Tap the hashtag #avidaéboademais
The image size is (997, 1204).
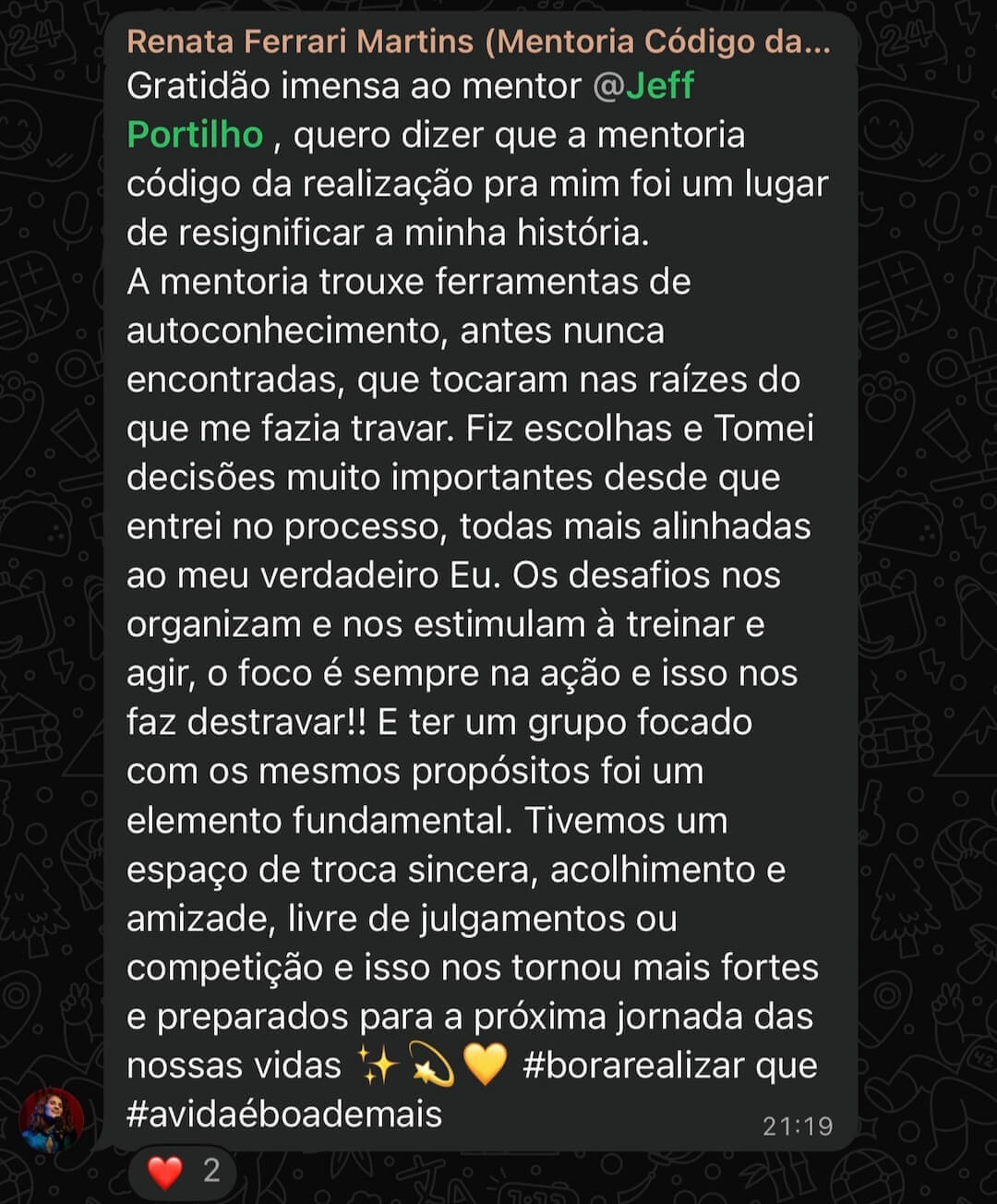click(286, 1113)
